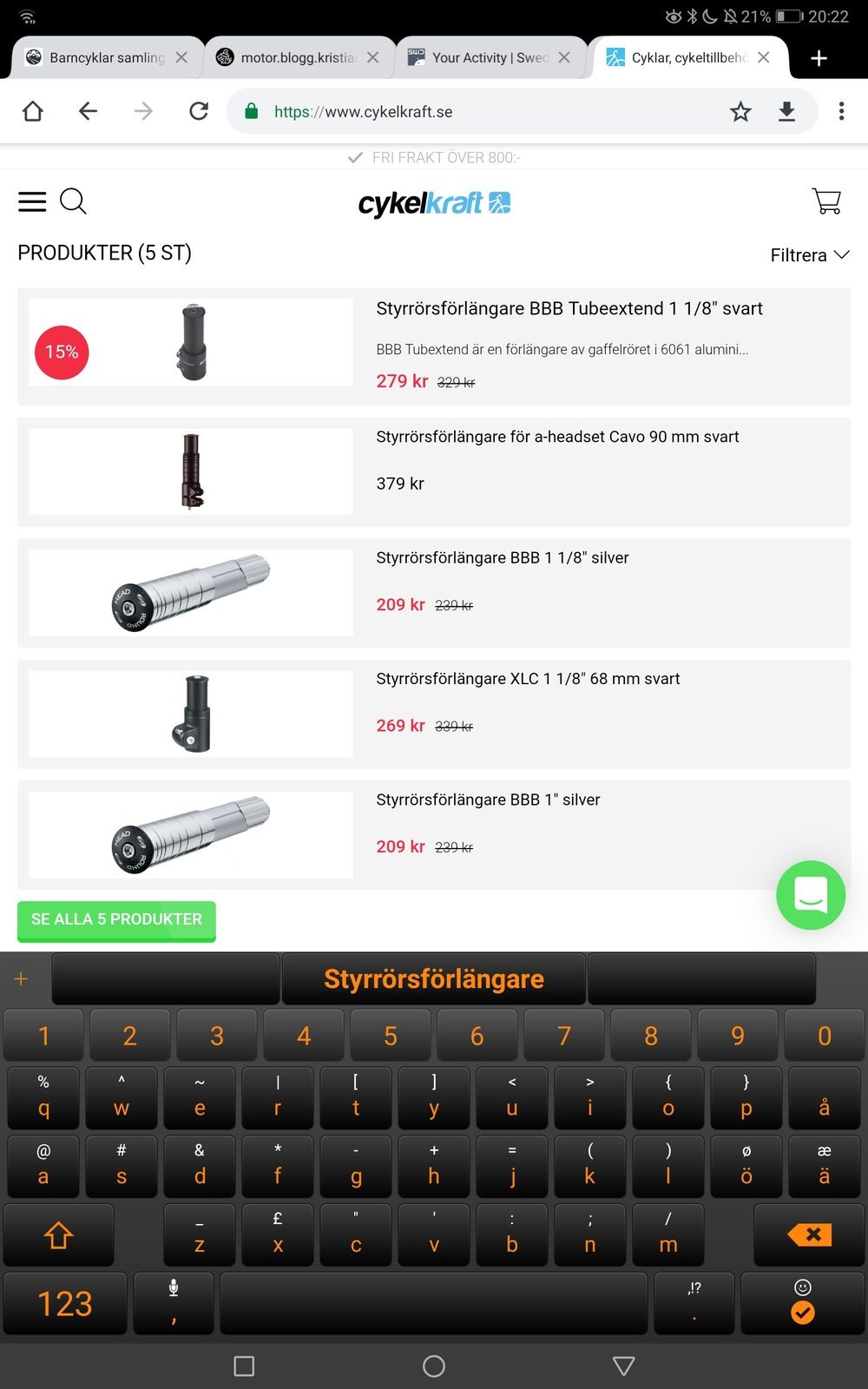This screenshot has width=868, height=1389.
Task: Switch to the 123 symbols keyboard
Action: [65, 1303]
